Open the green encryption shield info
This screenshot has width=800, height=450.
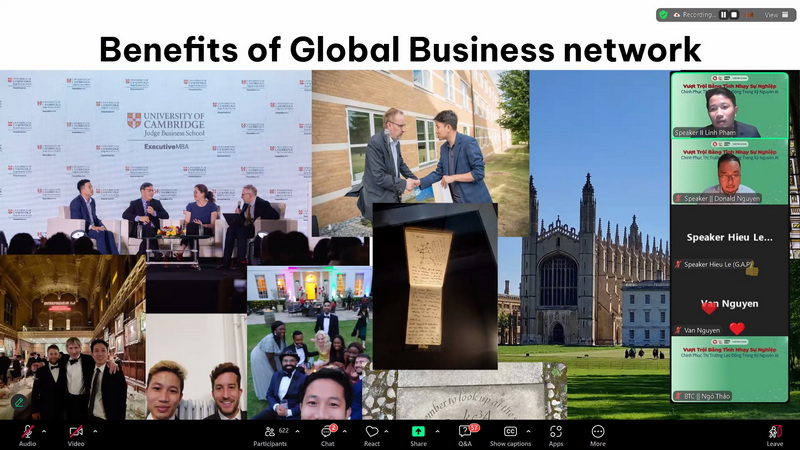coord(663,15)
